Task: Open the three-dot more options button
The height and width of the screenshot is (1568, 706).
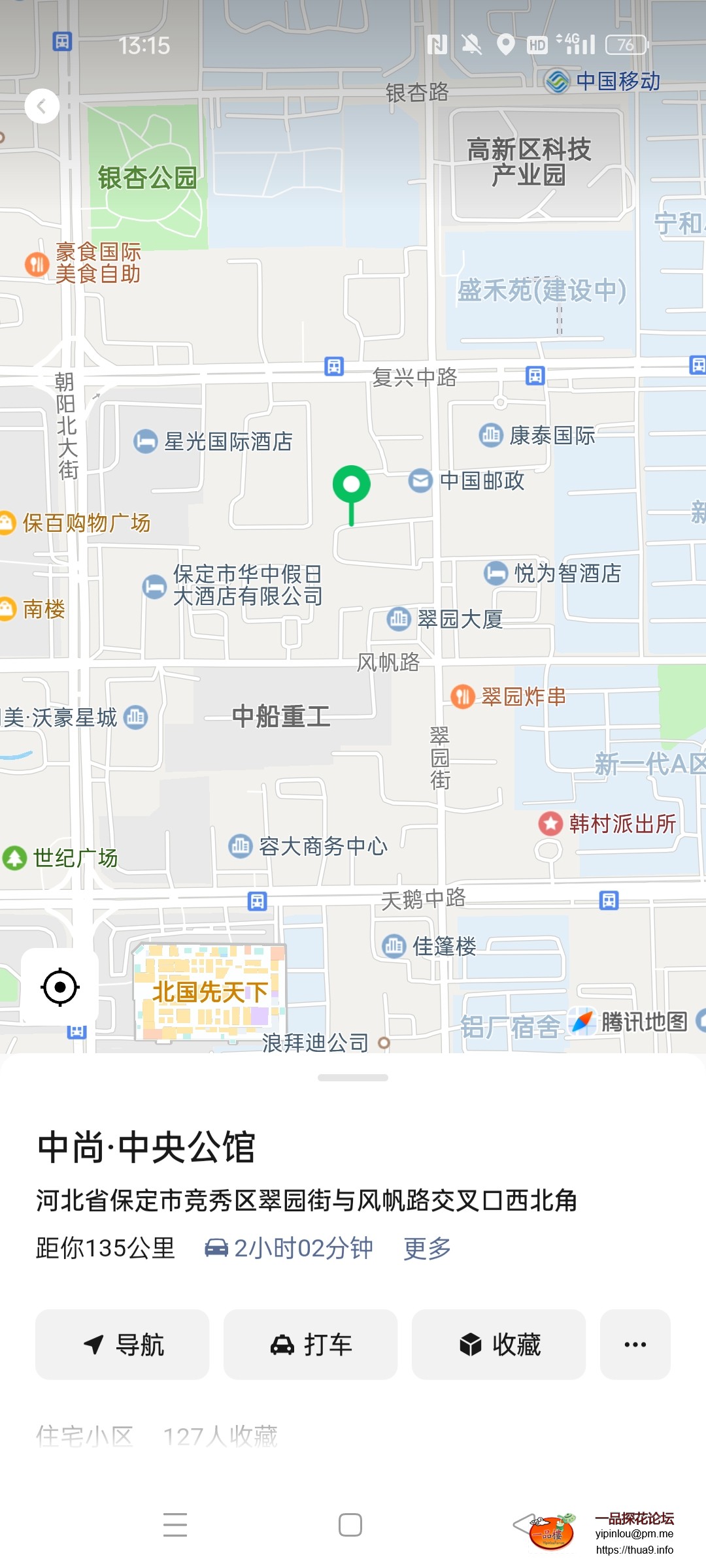Action: point(635,1345)
